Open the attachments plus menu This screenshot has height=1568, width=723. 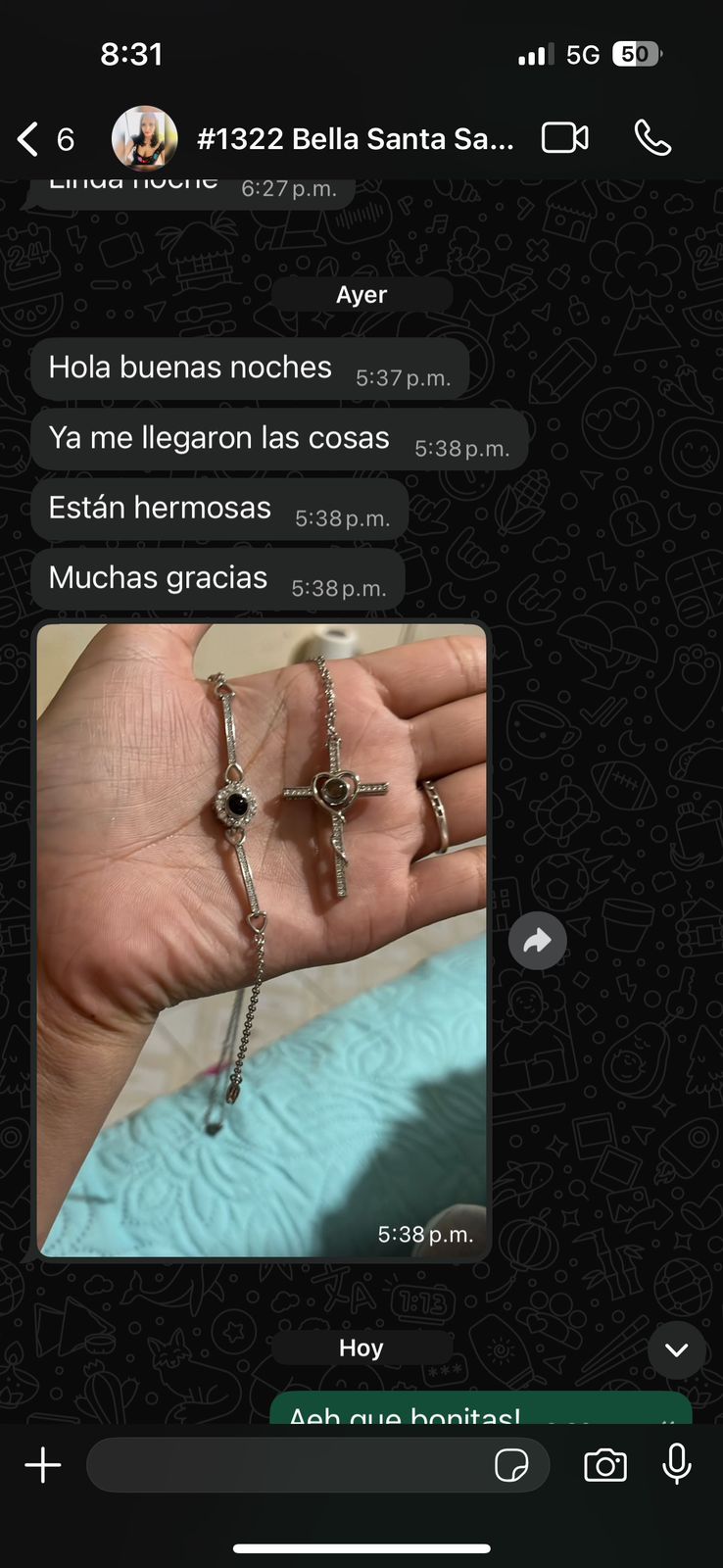click(43, 1465)
